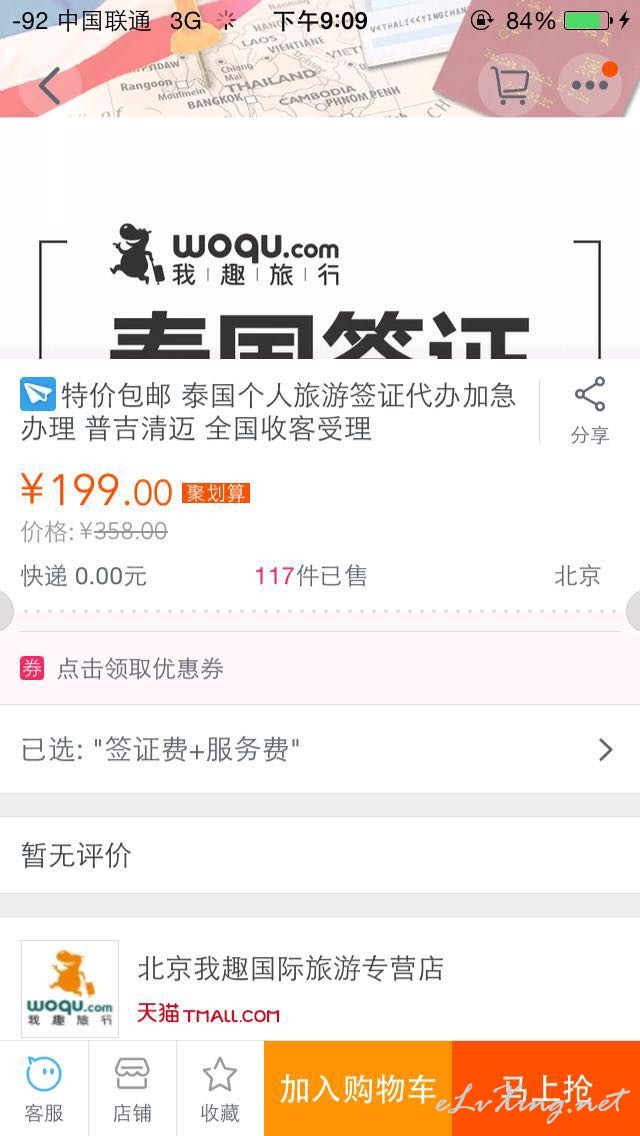Open the three-dot overflow menu

(x=589, y=85)
